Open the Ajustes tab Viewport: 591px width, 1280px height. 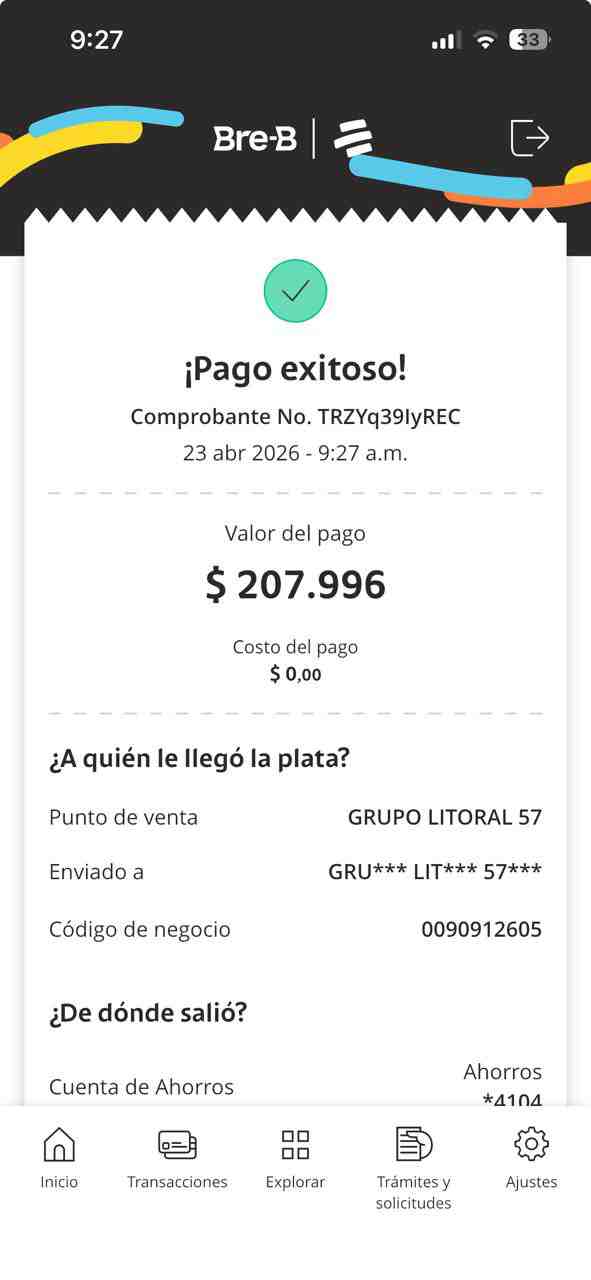[531, 1158]
